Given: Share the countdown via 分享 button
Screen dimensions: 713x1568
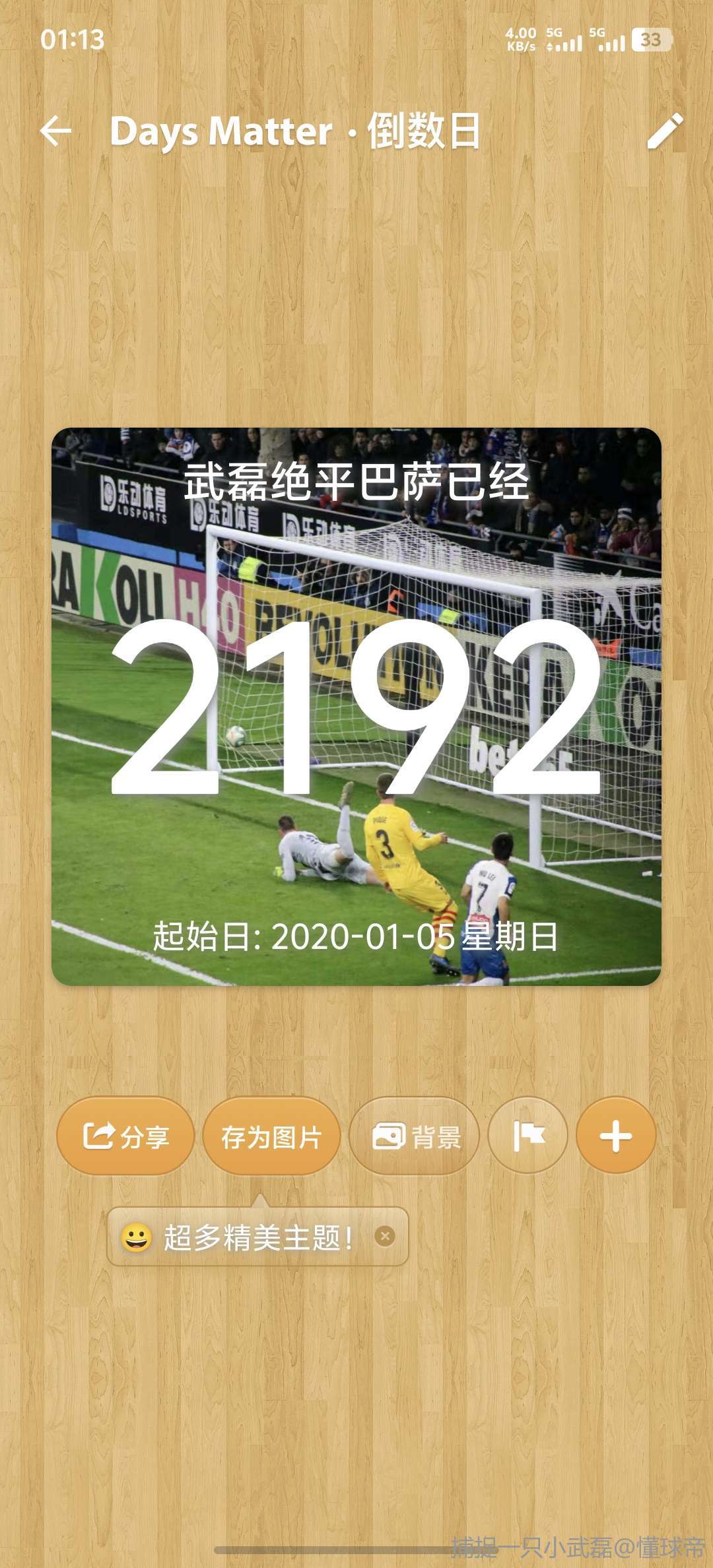Looking at the screenshot, I should (x=125, y=1136).
